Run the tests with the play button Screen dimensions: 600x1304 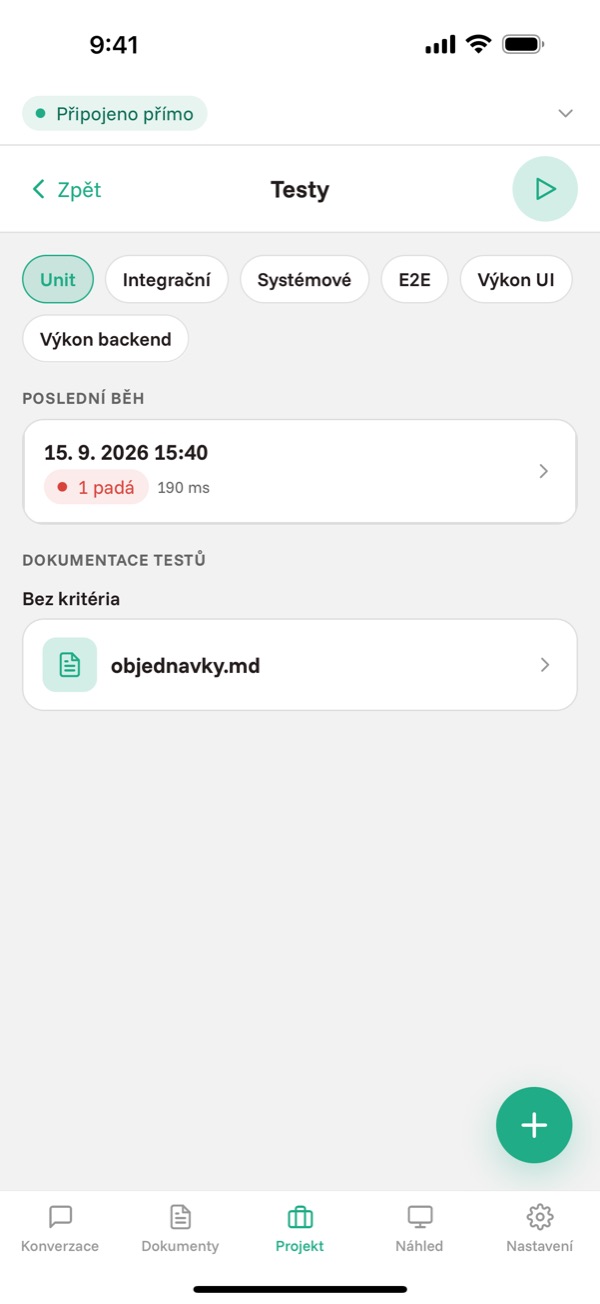point(545,189)
